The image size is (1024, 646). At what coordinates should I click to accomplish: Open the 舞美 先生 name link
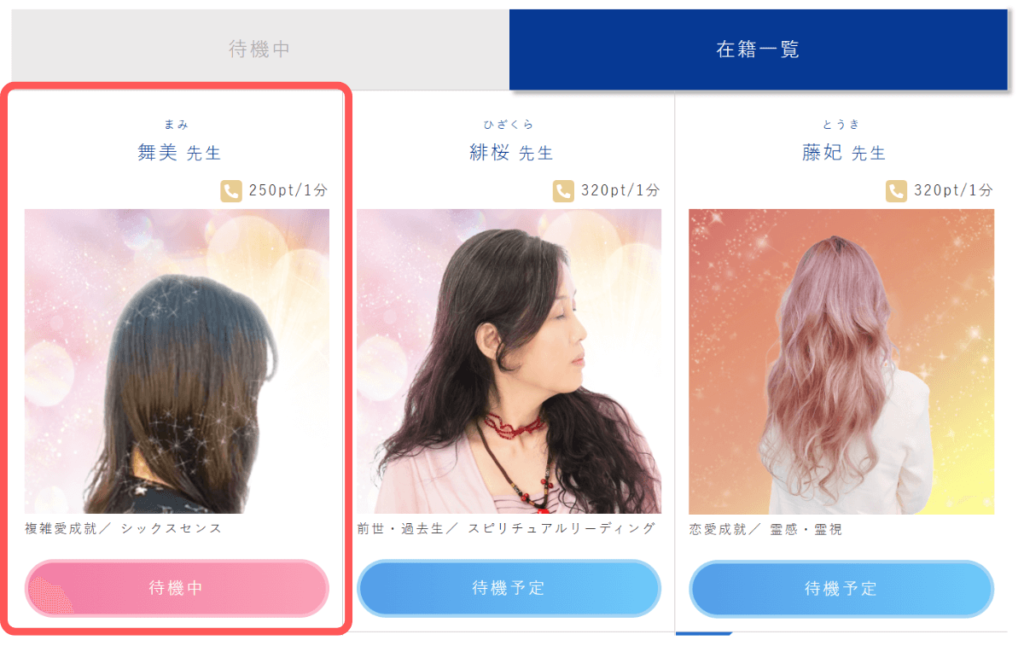pyautogui.click(x=179, y=153)
